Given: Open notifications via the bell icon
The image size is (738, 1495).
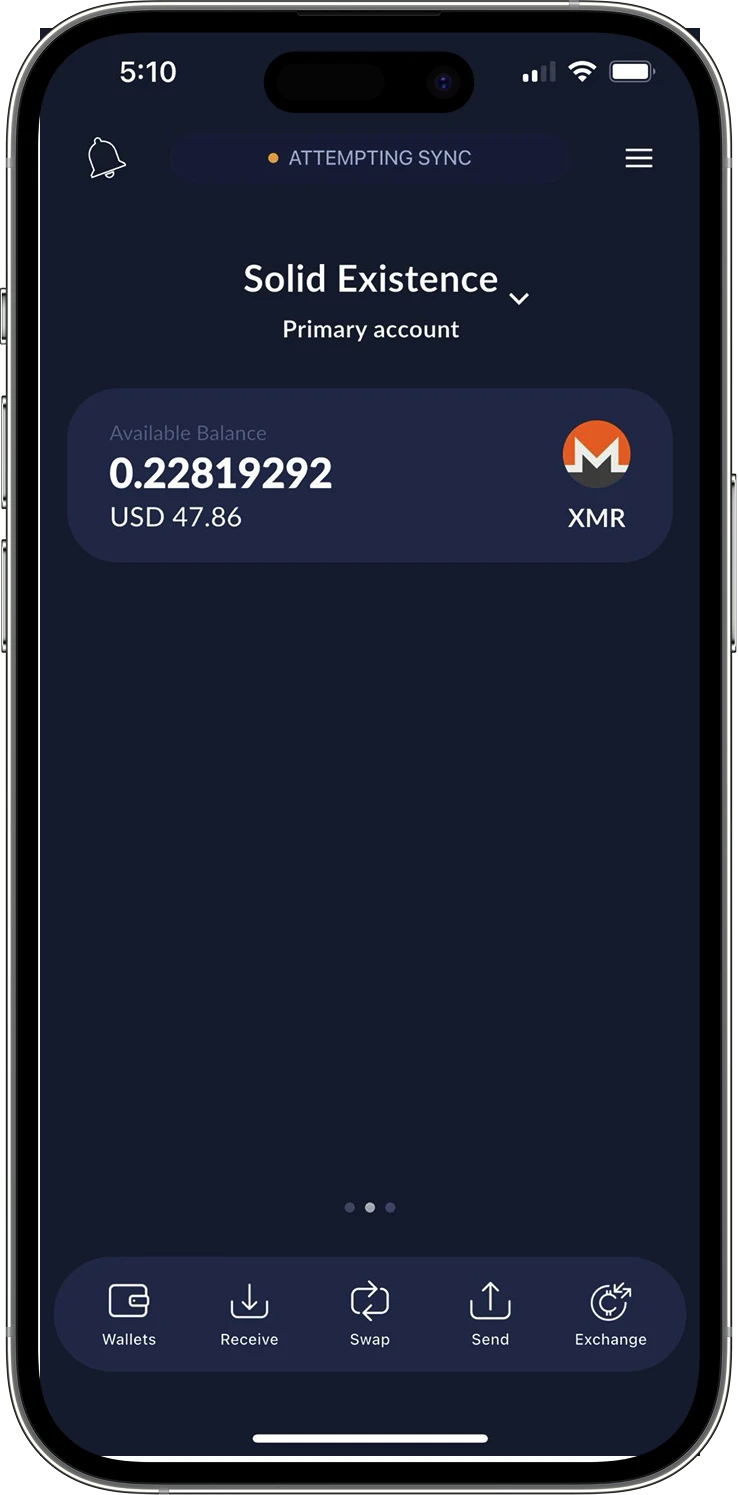Looking at the screenshot, I should click(106, 158).
